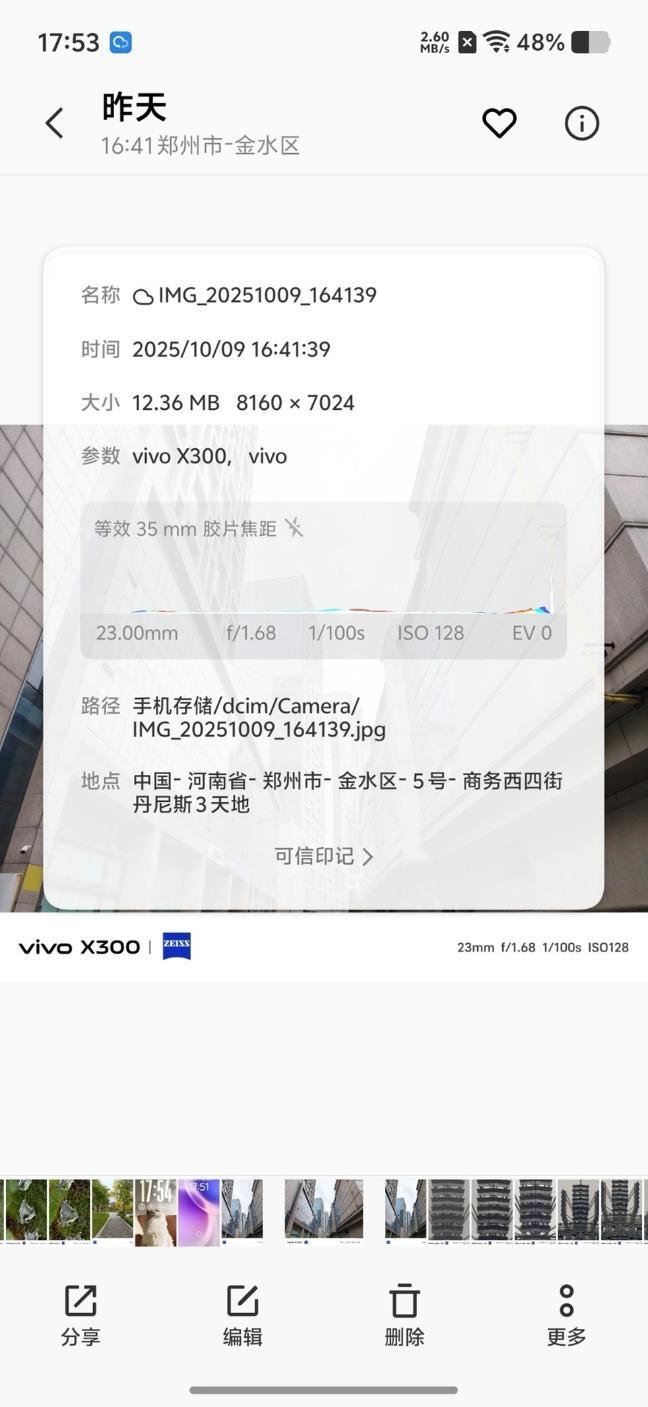648x1407 pixels.
Task: Open 可信印记 details
Action: pos(323,856)
